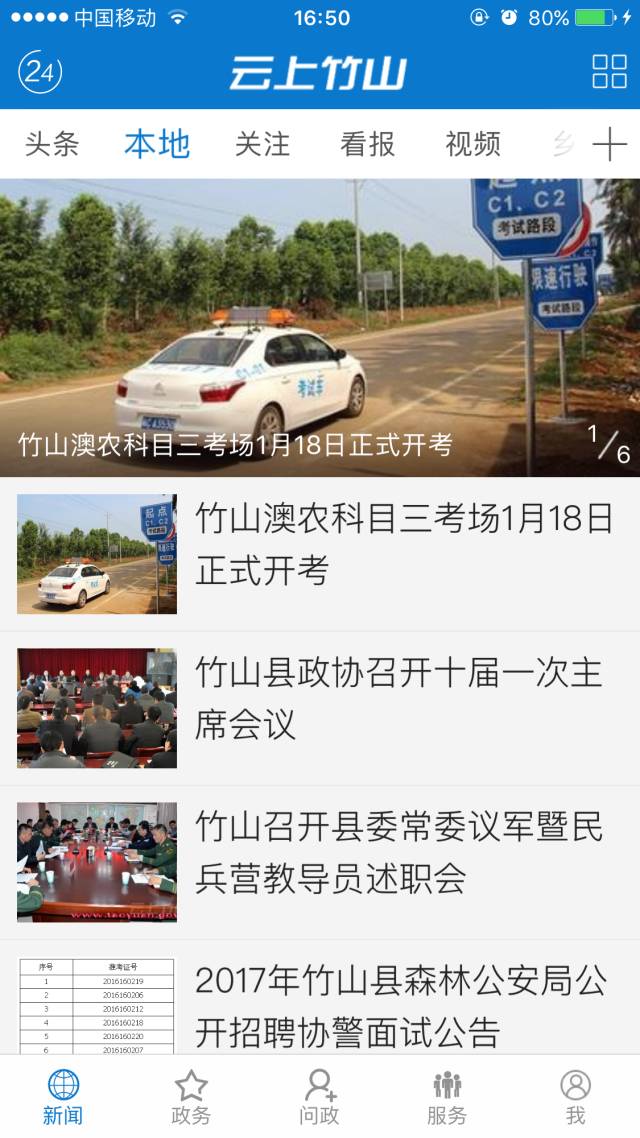Tap the plus icon to add channels
Screen dimensions: 640x1138
tap(609, 144)
